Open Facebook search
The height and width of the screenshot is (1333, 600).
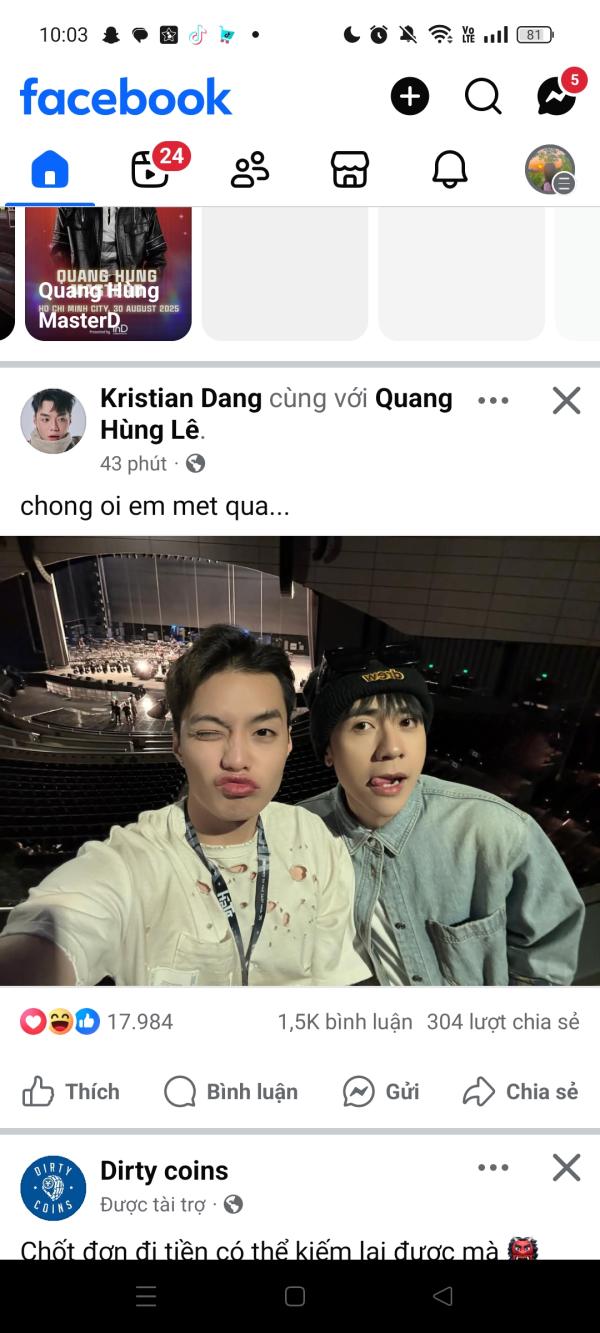pos(483,97)
